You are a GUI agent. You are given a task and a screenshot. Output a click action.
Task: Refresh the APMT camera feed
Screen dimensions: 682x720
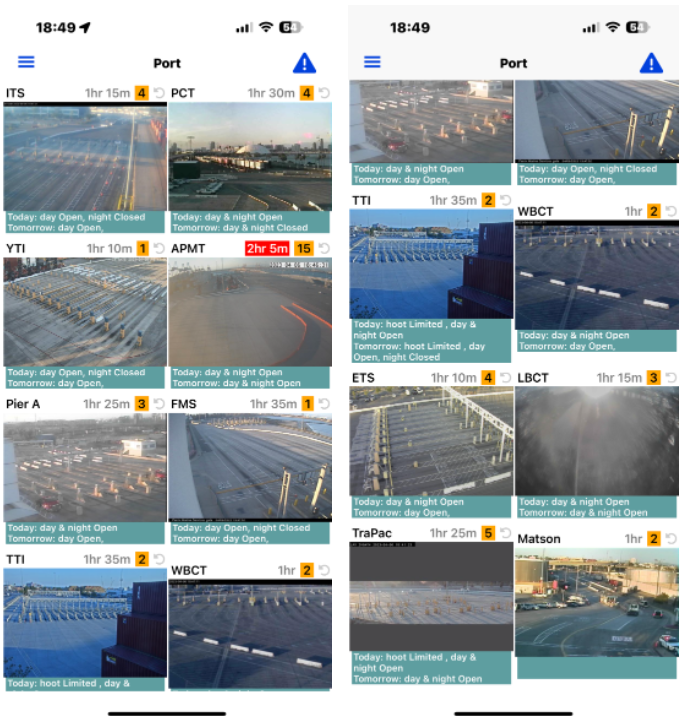pyautogui.click(x=324, y=248)
